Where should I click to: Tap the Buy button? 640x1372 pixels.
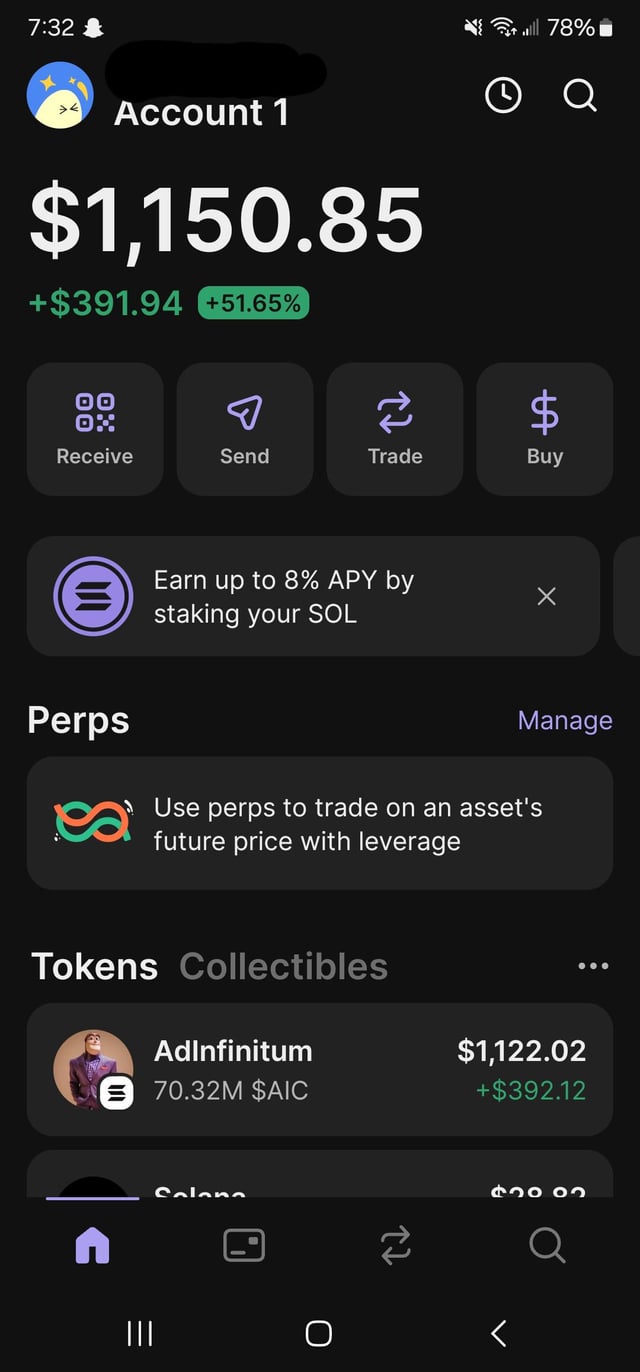(545, 429)
